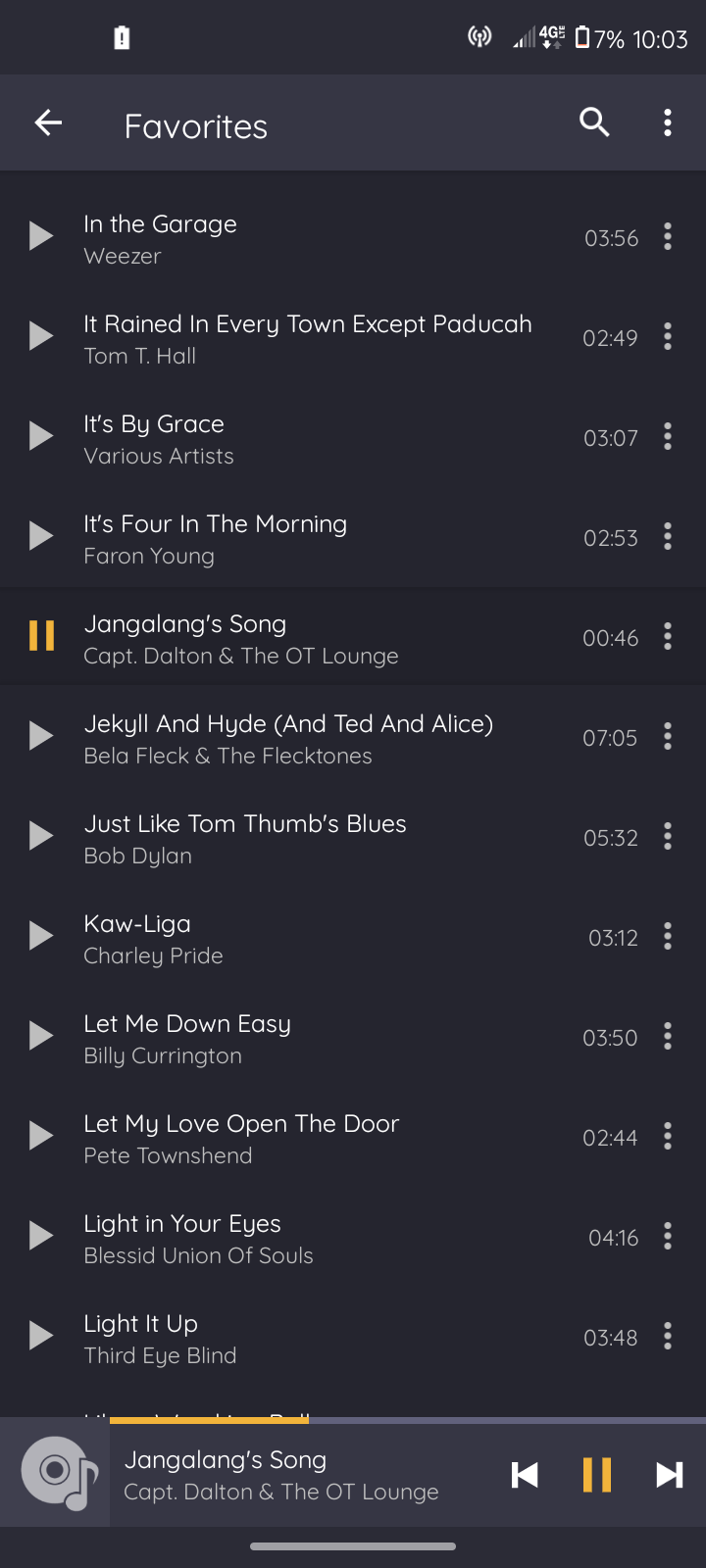The height and width of the screenshot is (1568, 706).
Task: Pause playback in the mini player
Action: (596, 1475)
